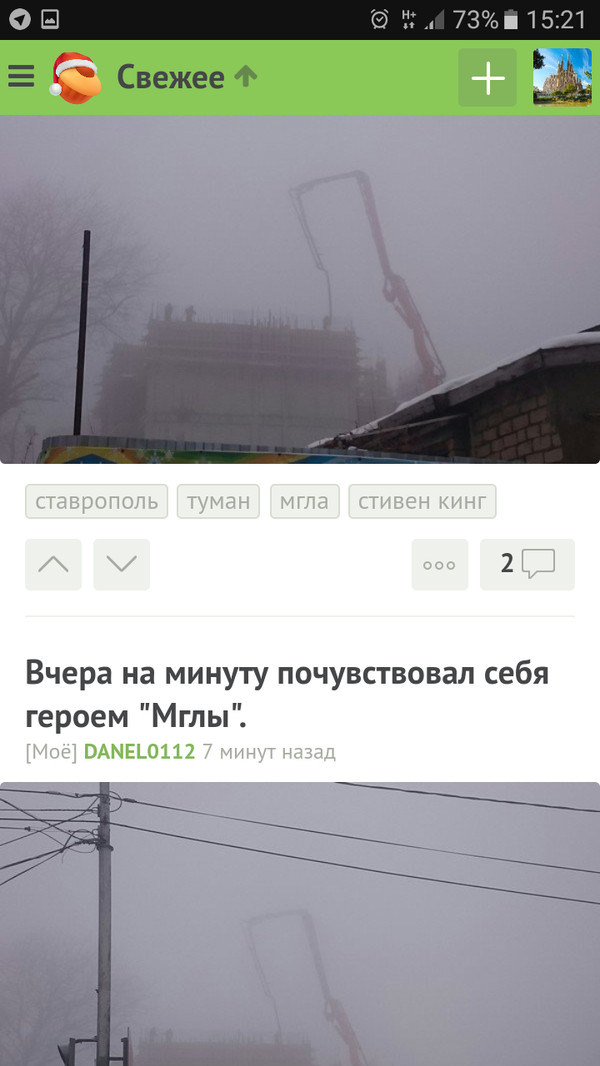The width and height of the screenshot is (600, 1066).
Task: Downvote the post with the down arrow
Action: pos(121,564)
